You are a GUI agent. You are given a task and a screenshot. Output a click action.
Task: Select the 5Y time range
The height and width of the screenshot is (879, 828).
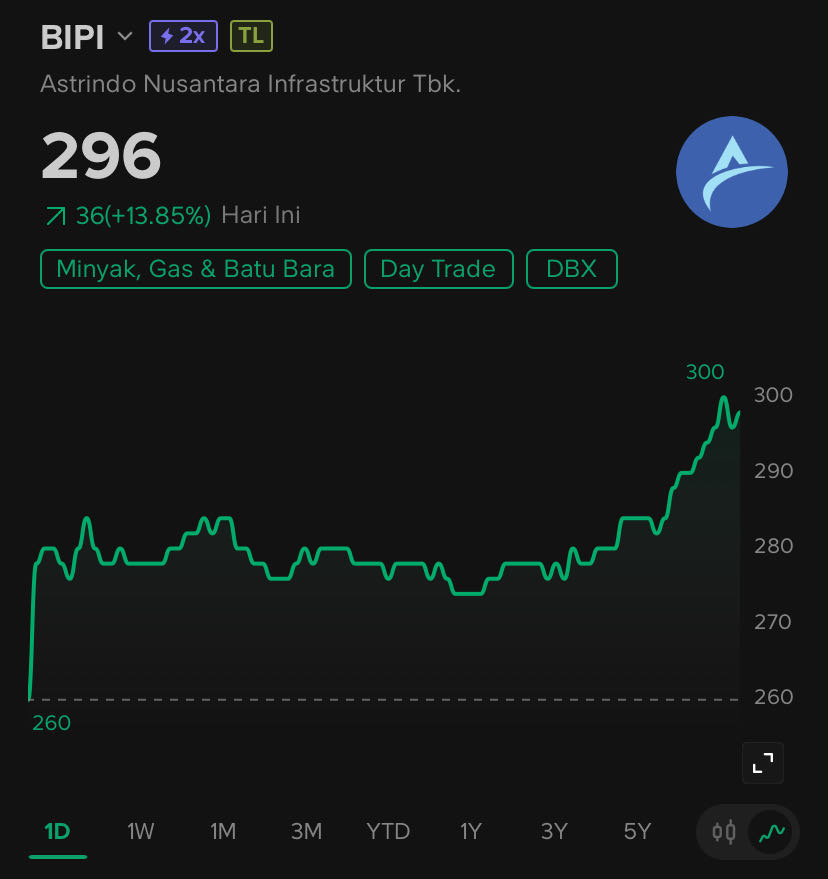click(637, 831)
